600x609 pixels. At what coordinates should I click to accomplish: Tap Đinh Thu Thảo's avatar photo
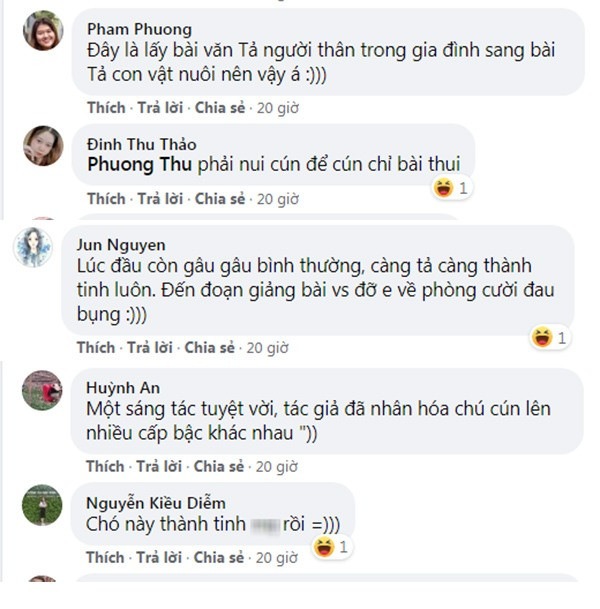(x=43, y=146)
